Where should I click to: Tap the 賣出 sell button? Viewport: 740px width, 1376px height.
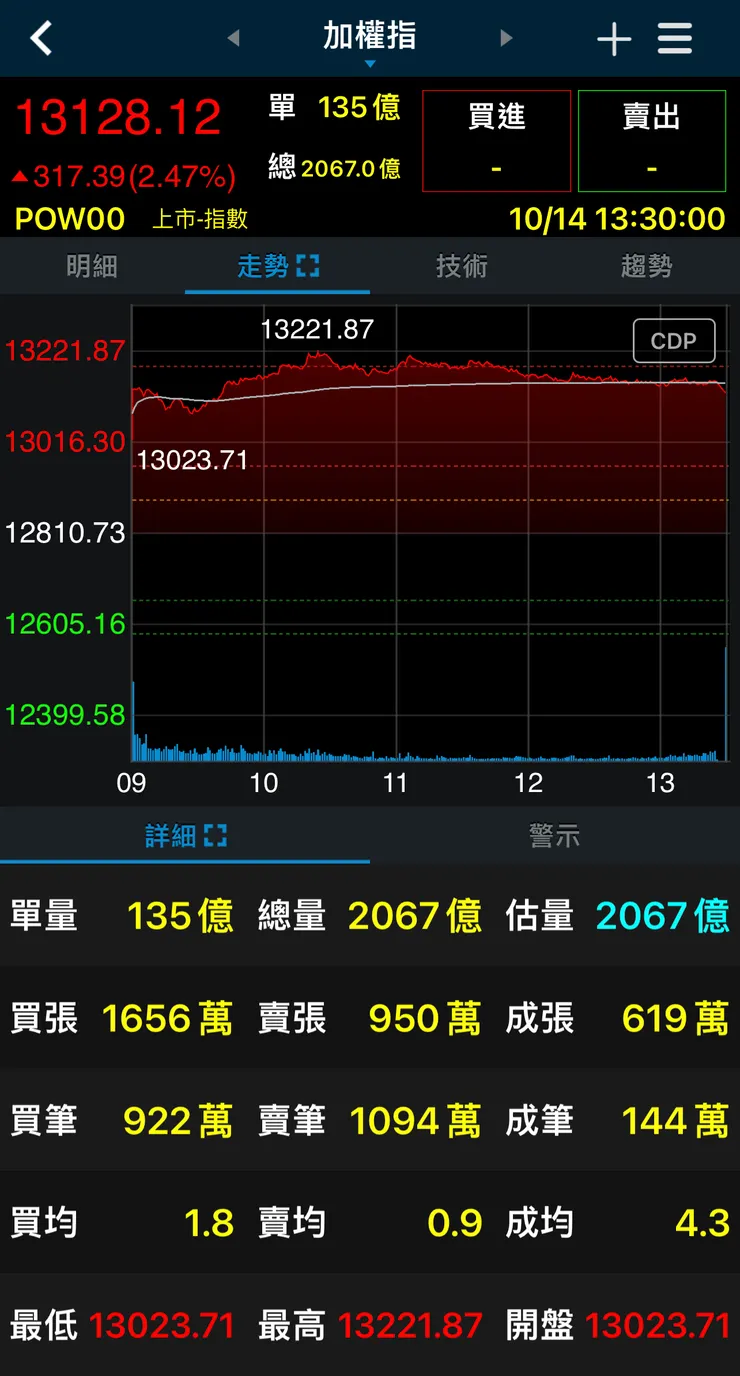tap(651, 140)
